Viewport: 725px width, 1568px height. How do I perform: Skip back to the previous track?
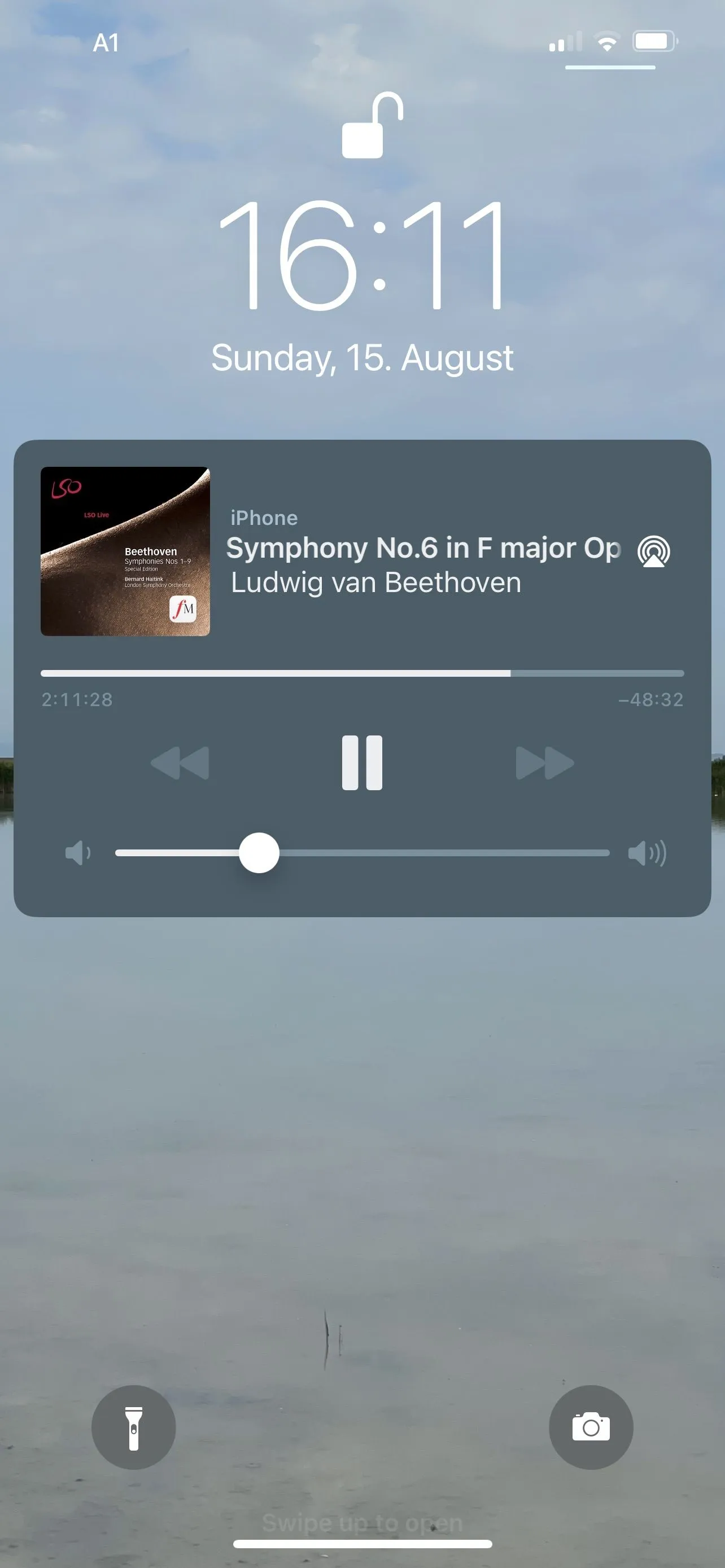[x=180, y=763]
